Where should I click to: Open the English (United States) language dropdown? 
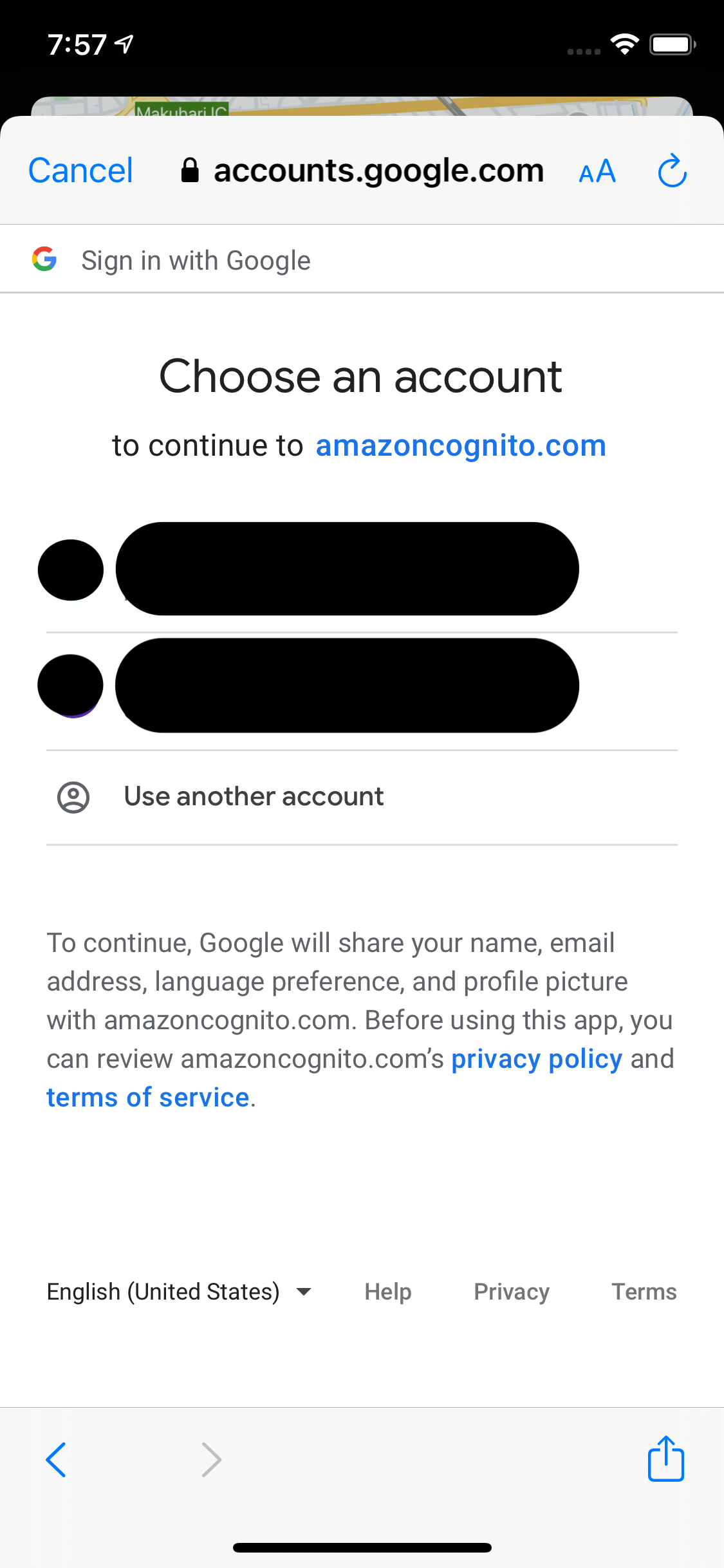coord(163,1291)
